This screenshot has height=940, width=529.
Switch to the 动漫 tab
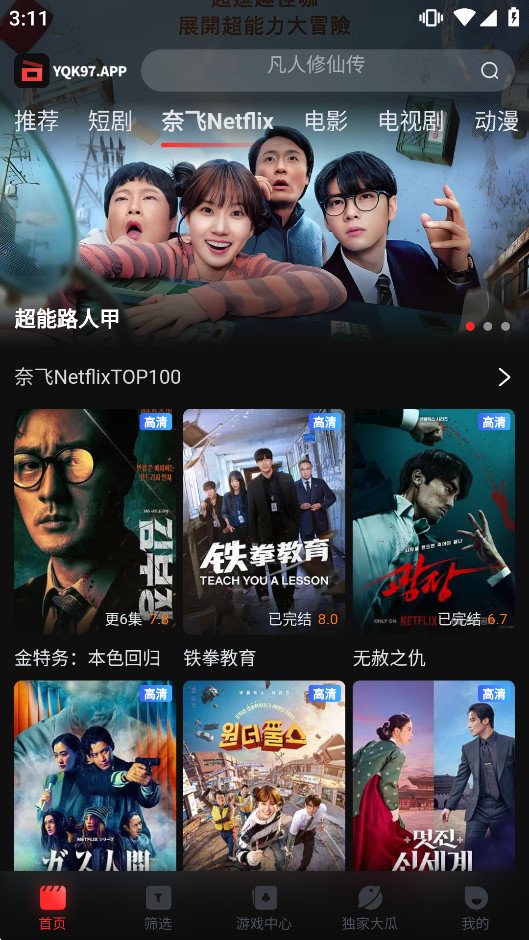pyautogui.click(x=496, y=121)
